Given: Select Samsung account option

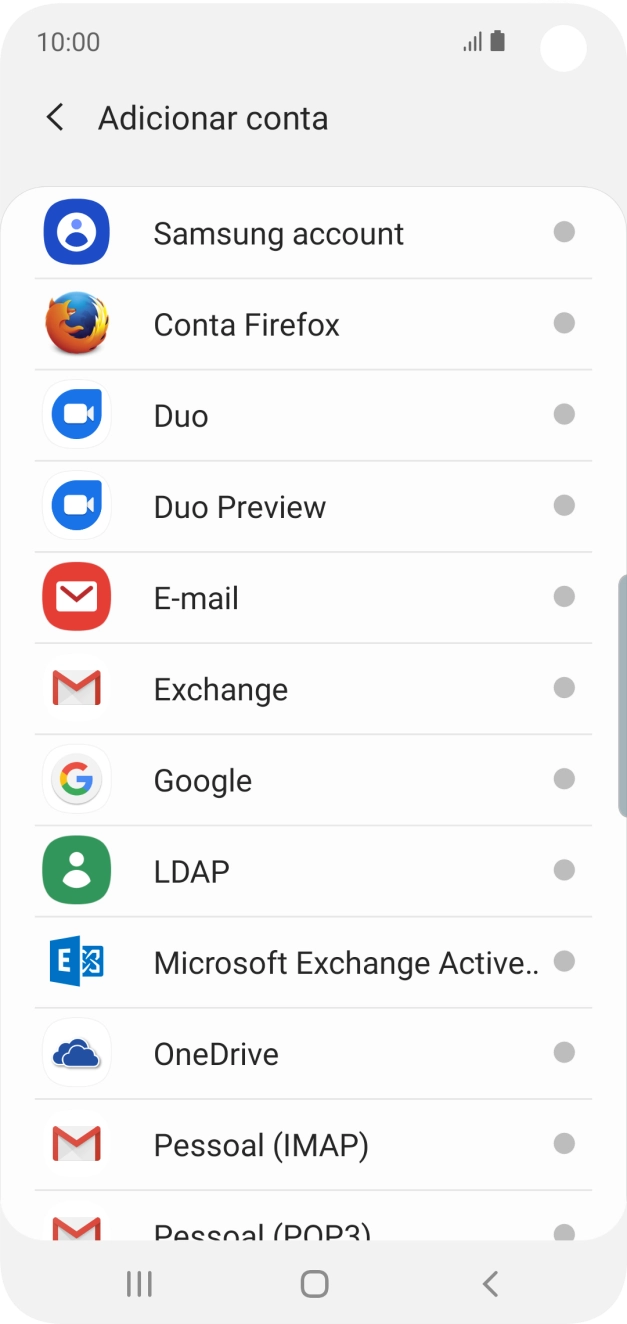Looking at the screenshot, I should click(278, 234).
